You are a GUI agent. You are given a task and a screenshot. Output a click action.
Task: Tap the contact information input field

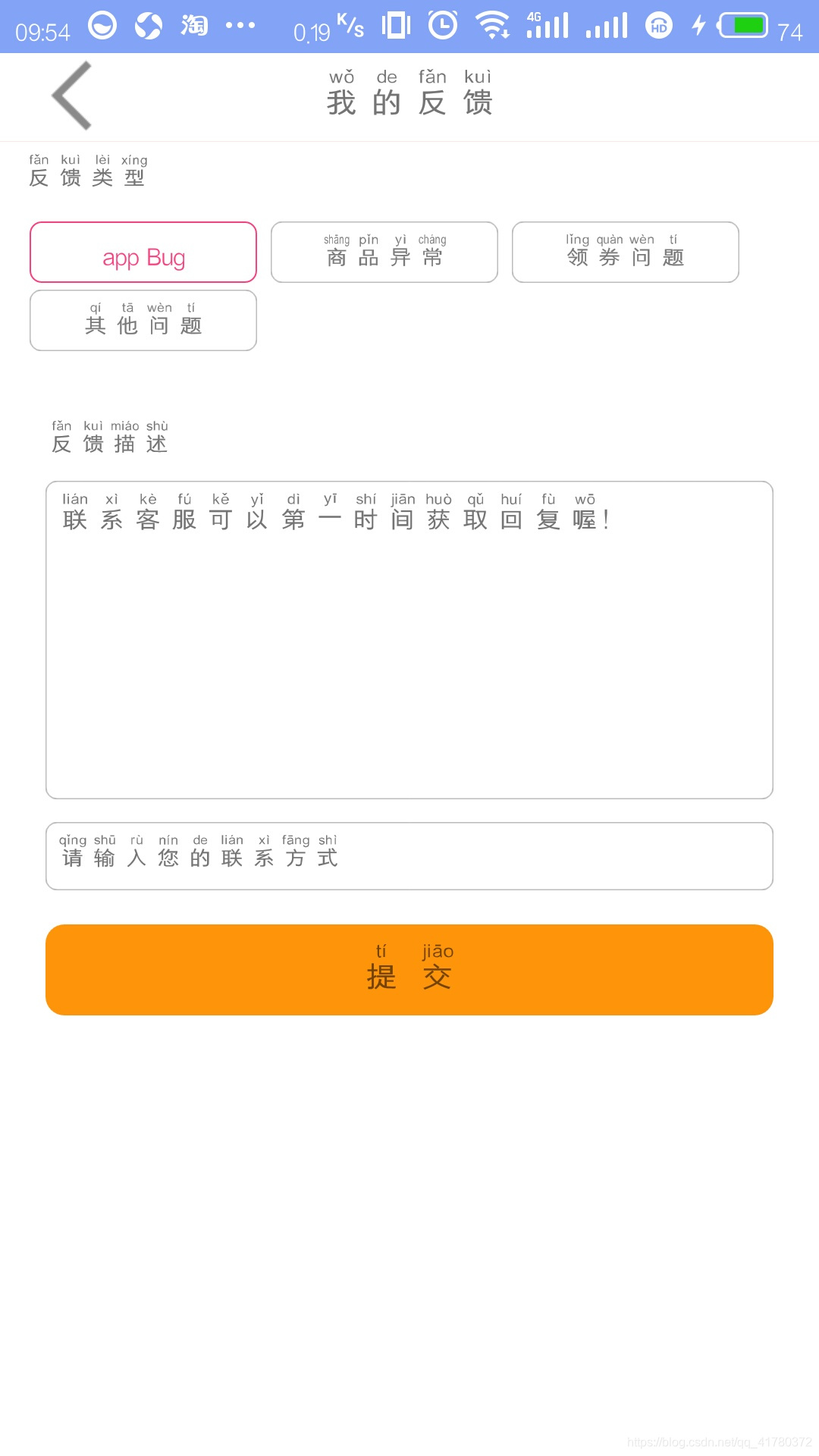click(x=409, y=856)
